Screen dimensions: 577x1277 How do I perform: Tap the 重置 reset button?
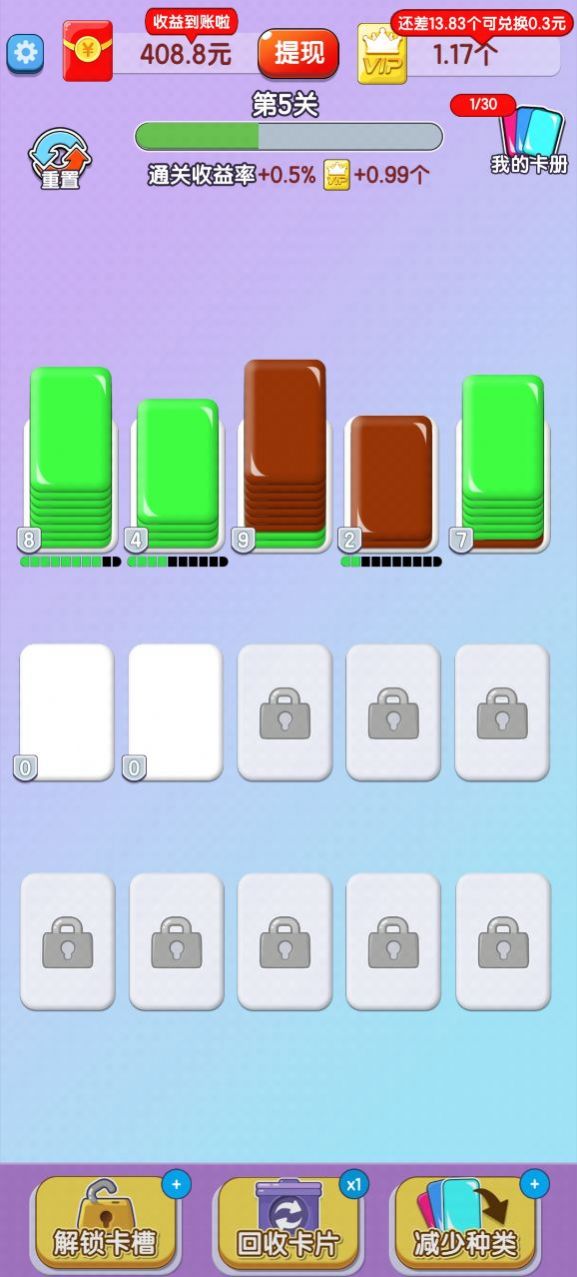click(60, 160)
